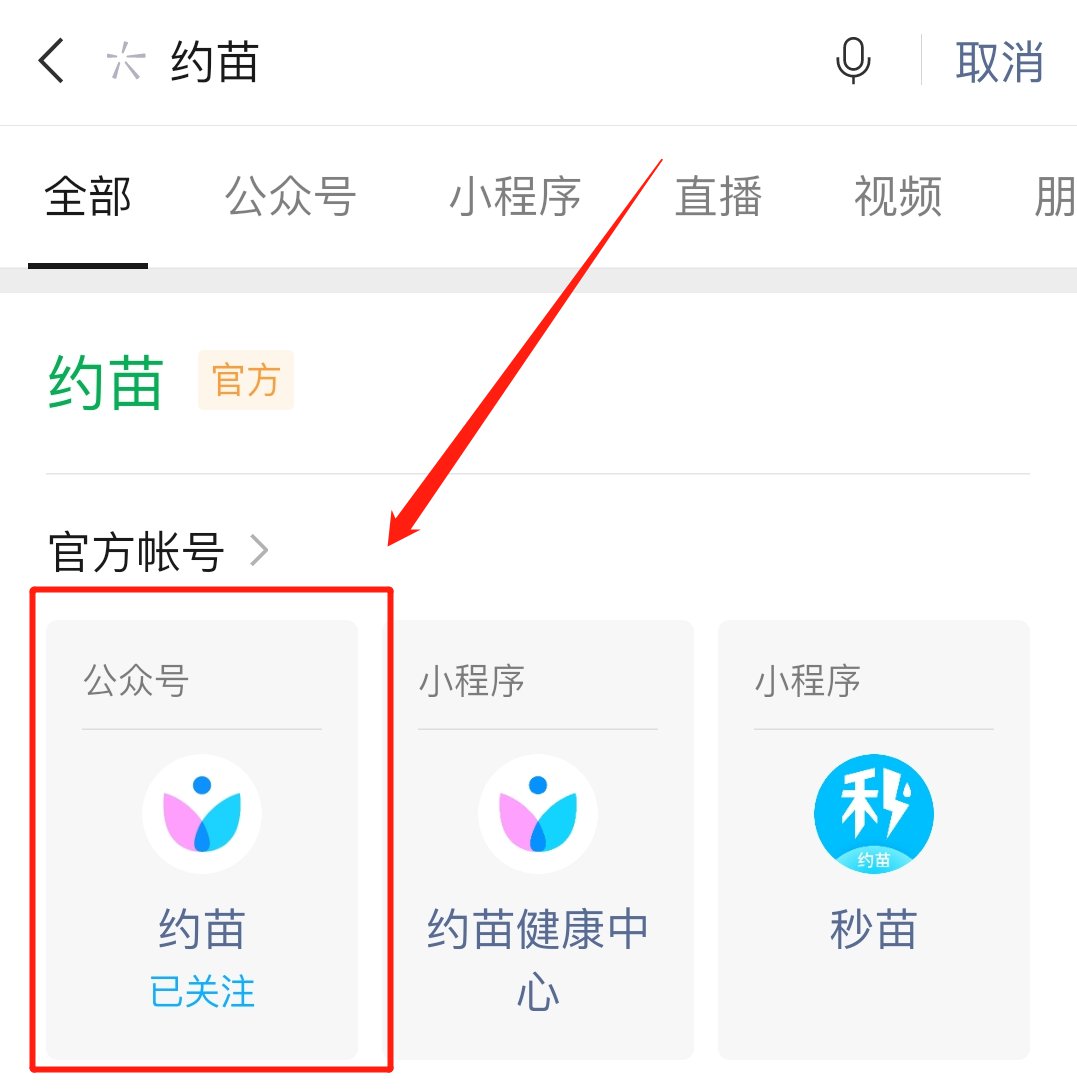Image resolution: width=1077 pixels, height=1092 pixels.
Task: Switch to the 公众号 tab
Action: click(x=290, y=197)
